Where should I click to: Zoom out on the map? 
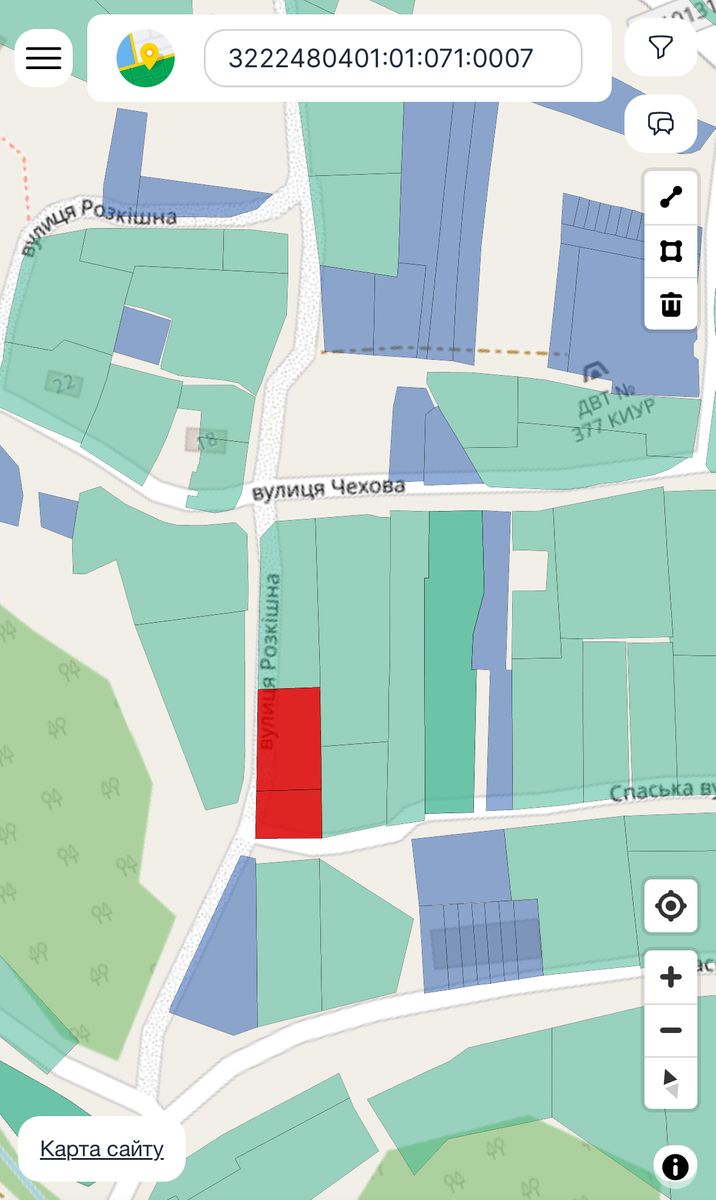[x=670, y=1030]
